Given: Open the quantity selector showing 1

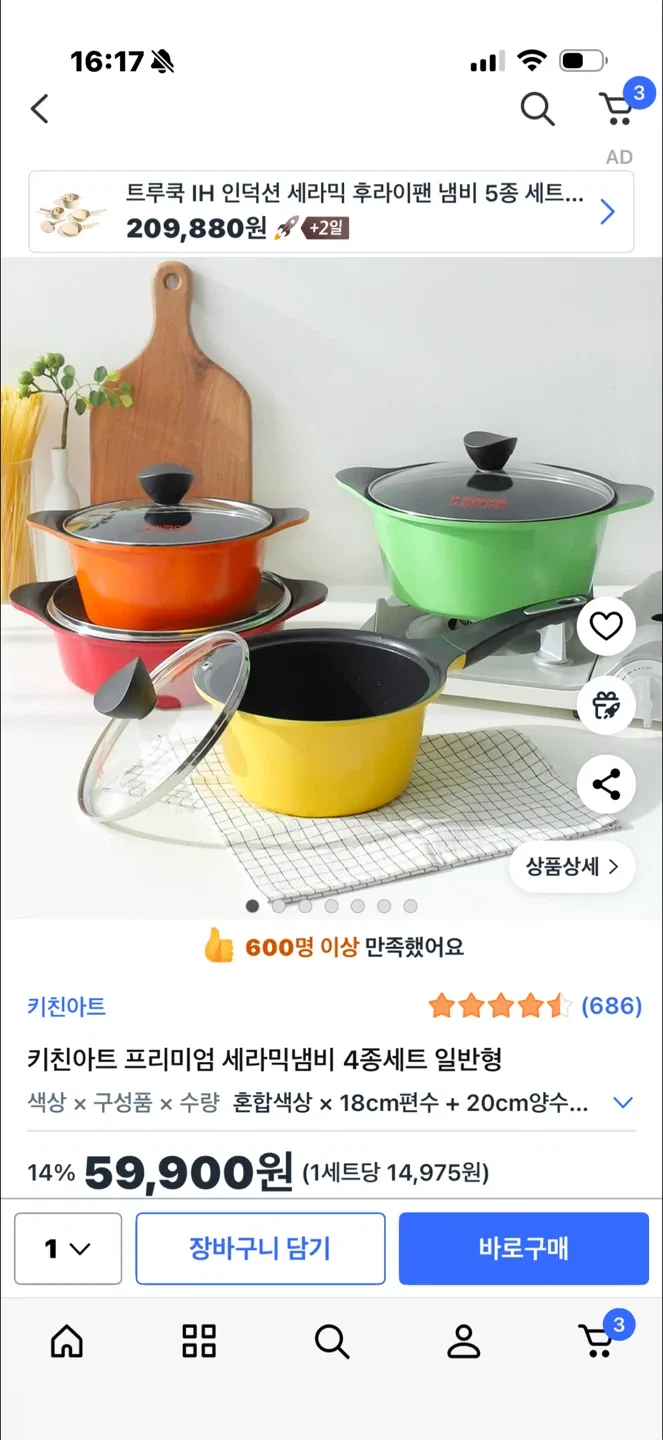Looking at the screenshot, I should (68, 1248).
